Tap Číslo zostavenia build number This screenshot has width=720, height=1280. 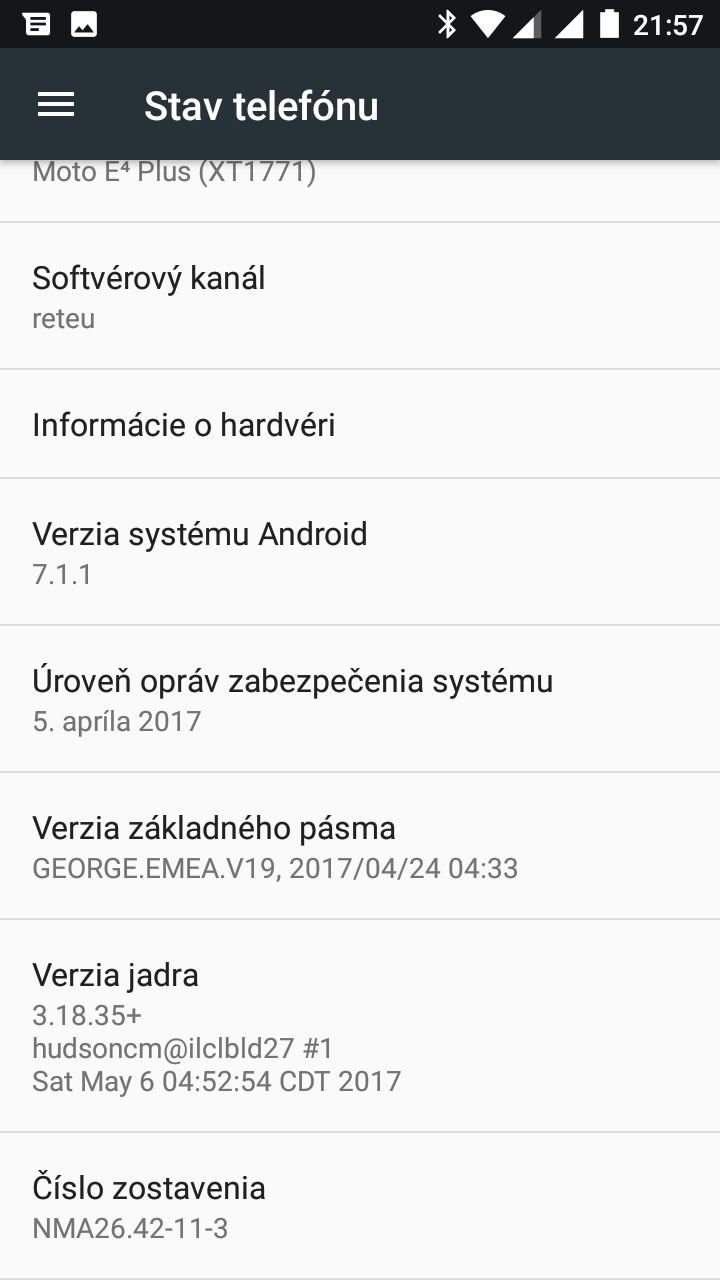point(360,1206)
